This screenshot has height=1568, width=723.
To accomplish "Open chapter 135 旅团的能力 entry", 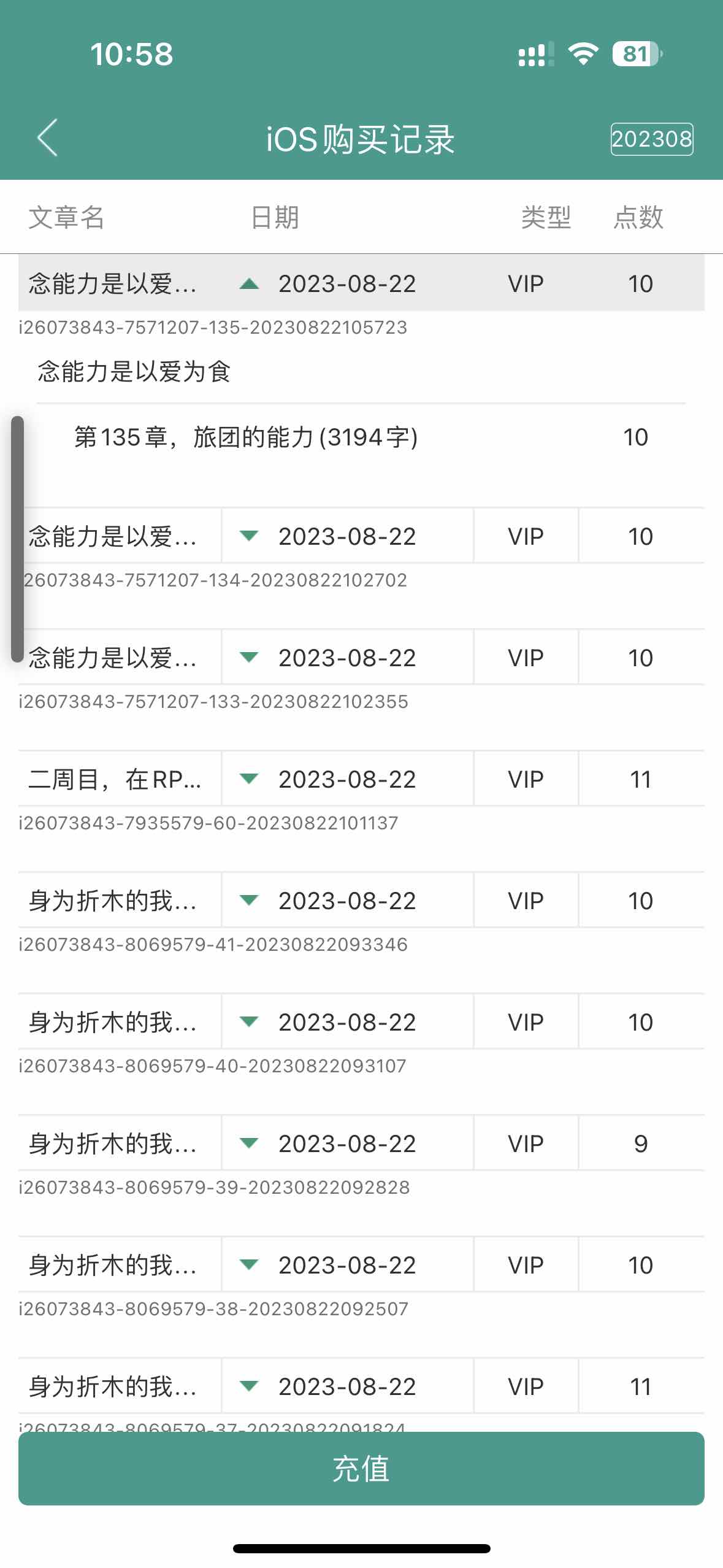I will (361, 437).
